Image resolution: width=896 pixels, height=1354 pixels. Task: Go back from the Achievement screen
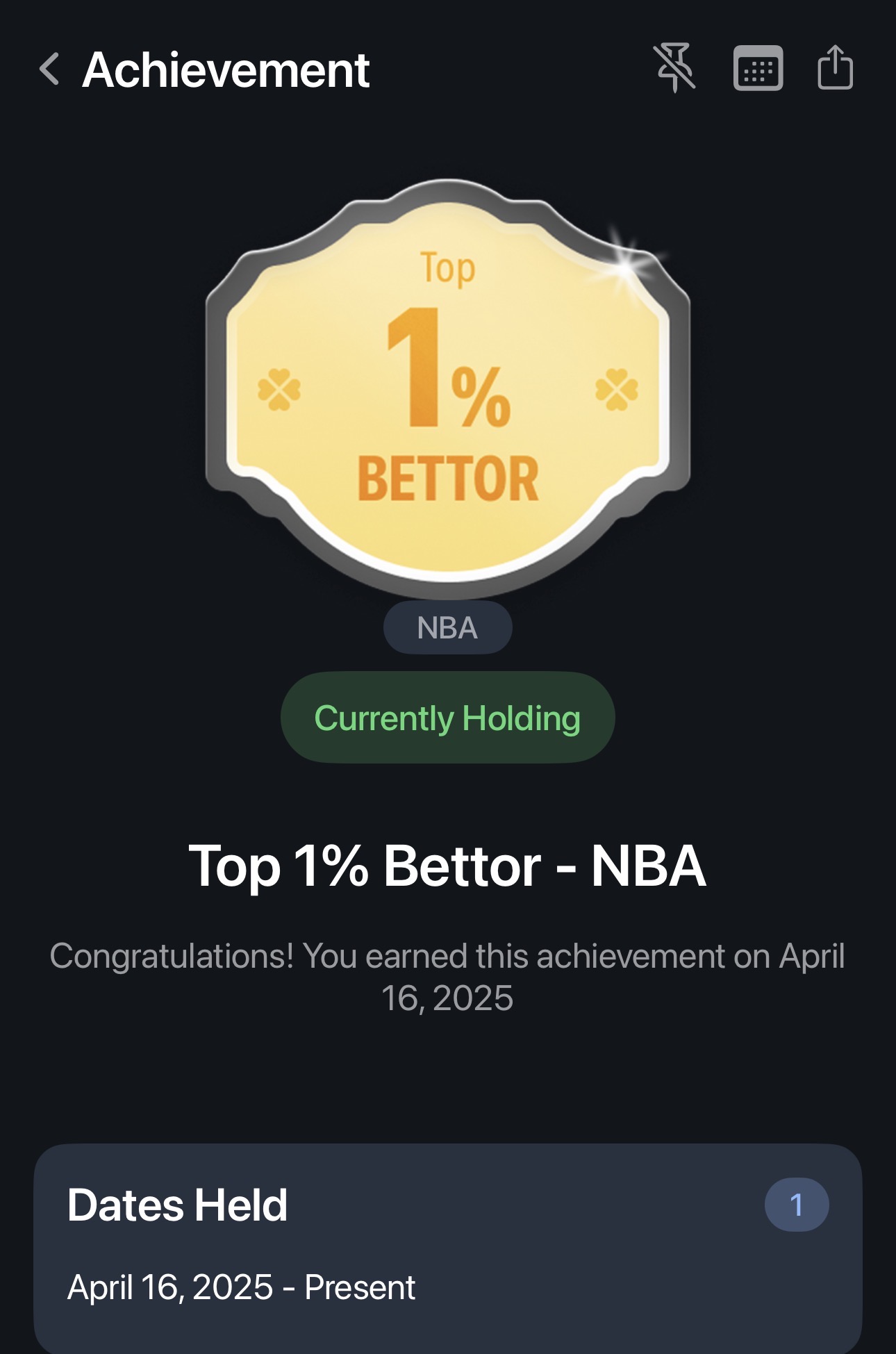49,69
